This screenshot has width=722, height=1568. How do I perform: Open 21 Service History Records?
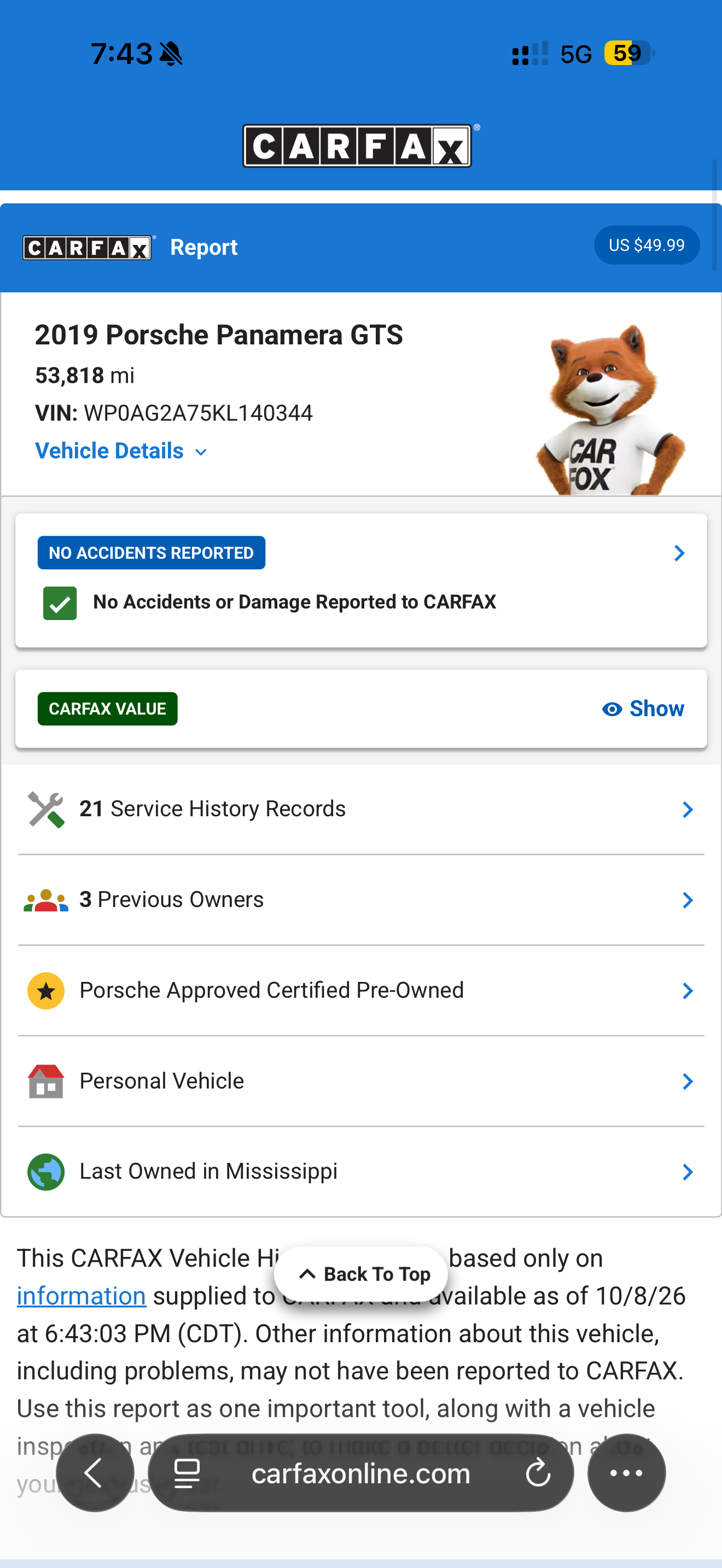[361, 809]
